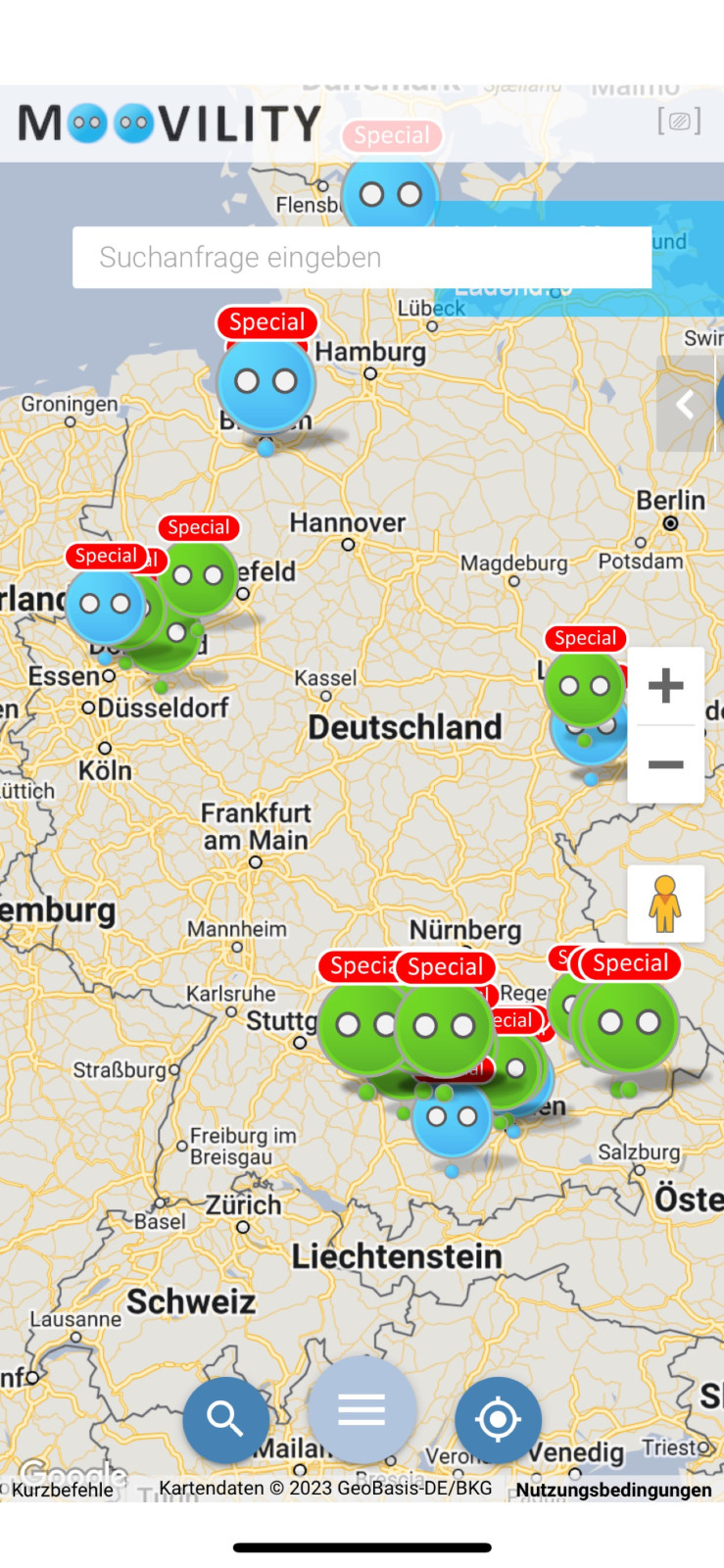The image size is (724, 1568).
Task: Select the blue Special marker near Bremen
Action: [265, 384]
